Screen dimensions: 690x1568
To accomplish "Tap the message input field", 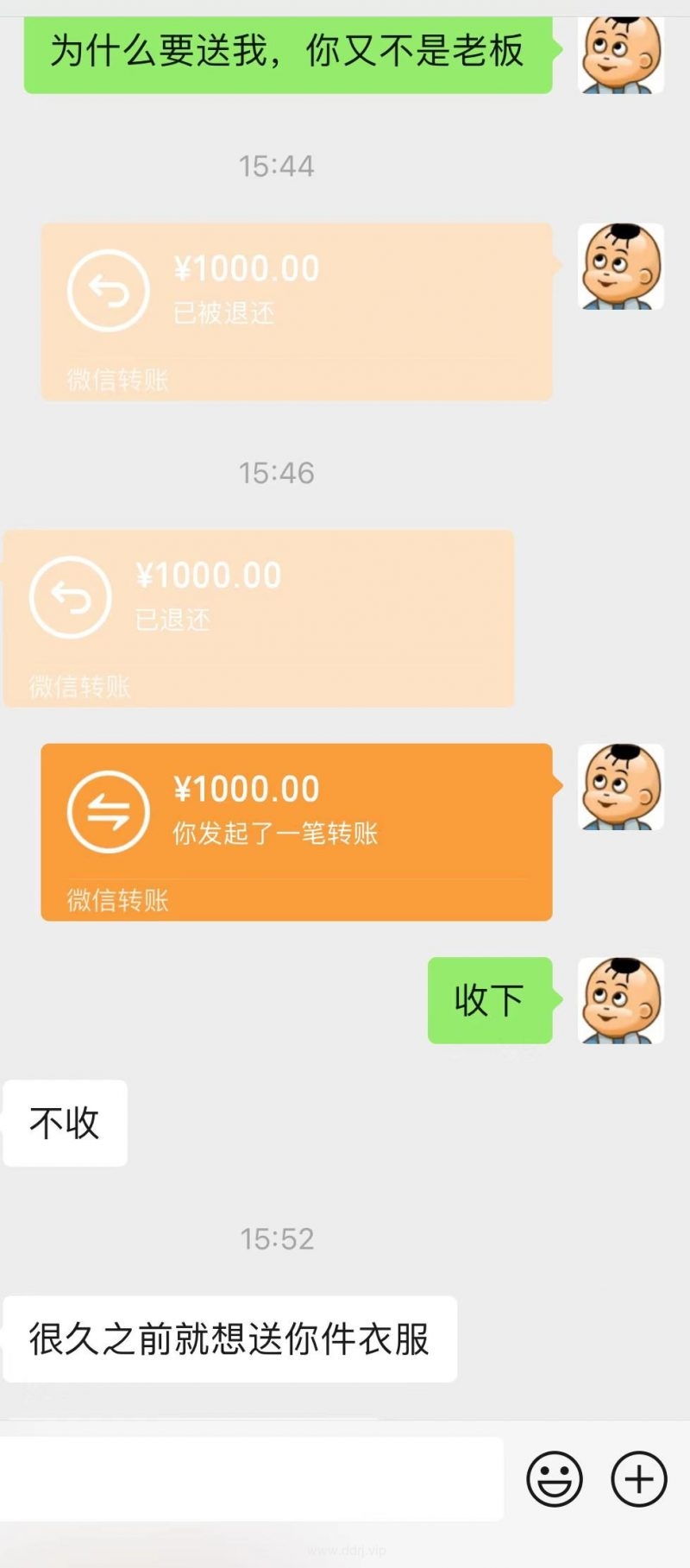I will [250, 1479].
